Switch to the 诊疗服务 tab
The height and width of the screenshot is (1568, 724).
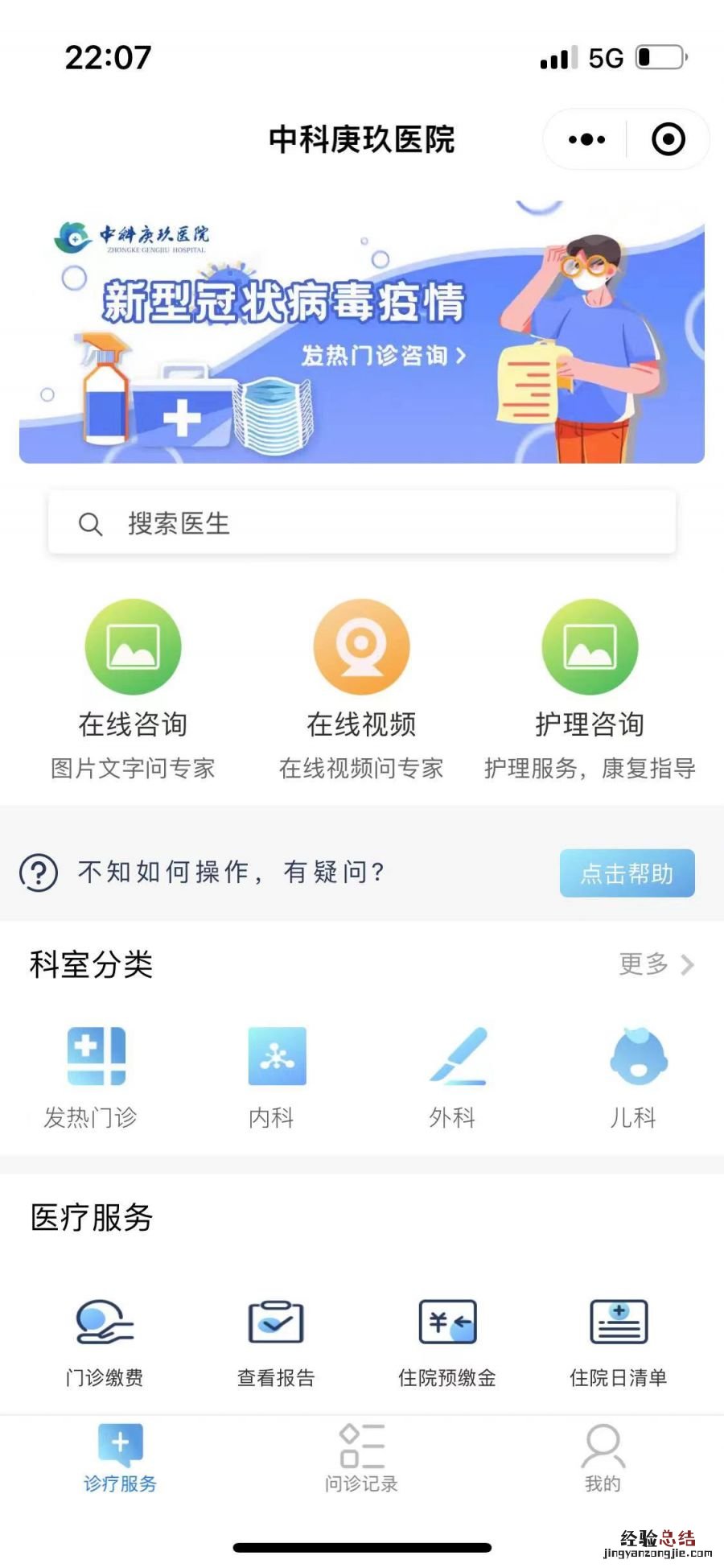click(121, 1457)
